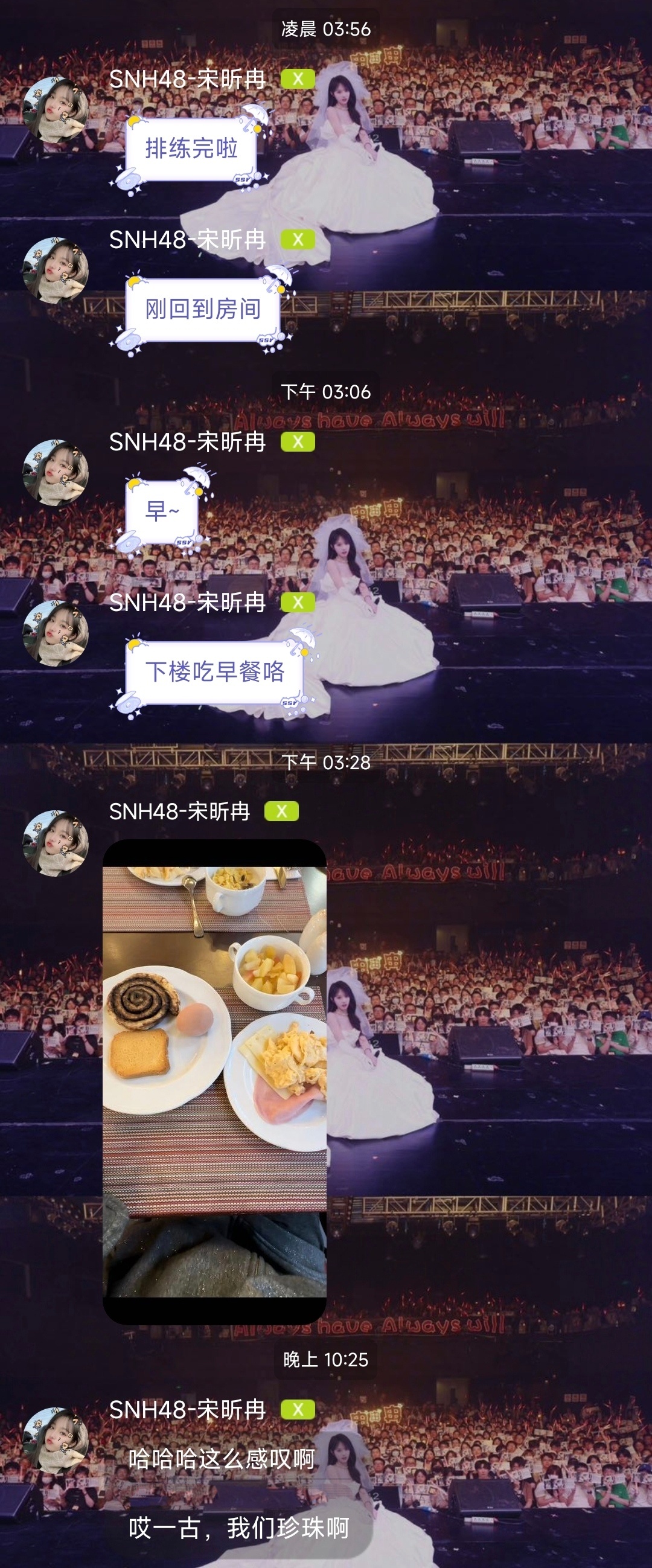Tap the avatar next to 早~ message
Screen dimensions: 652x1568
click(x=56, y=473)
